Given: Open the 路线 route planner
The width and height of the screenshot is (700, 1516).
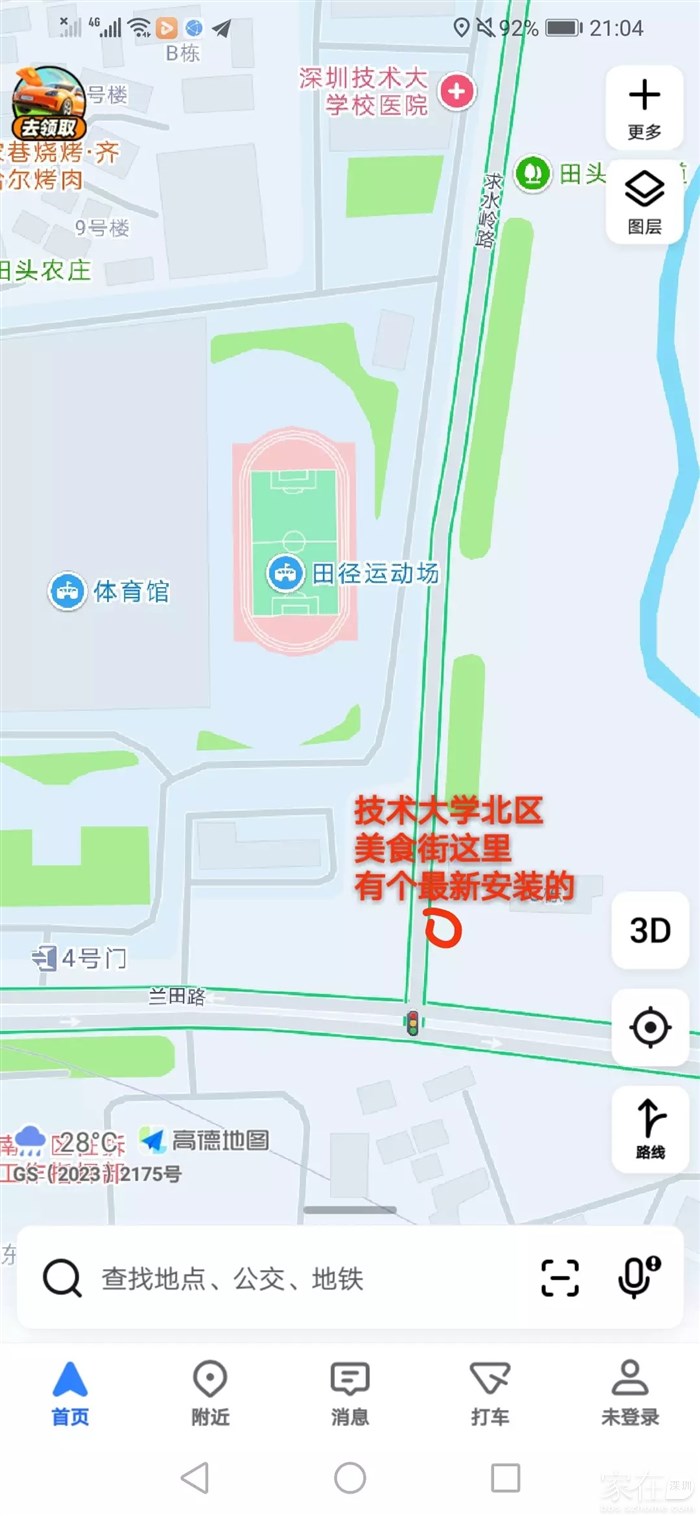Looking at the screenshot, I should coord(650,1127).
